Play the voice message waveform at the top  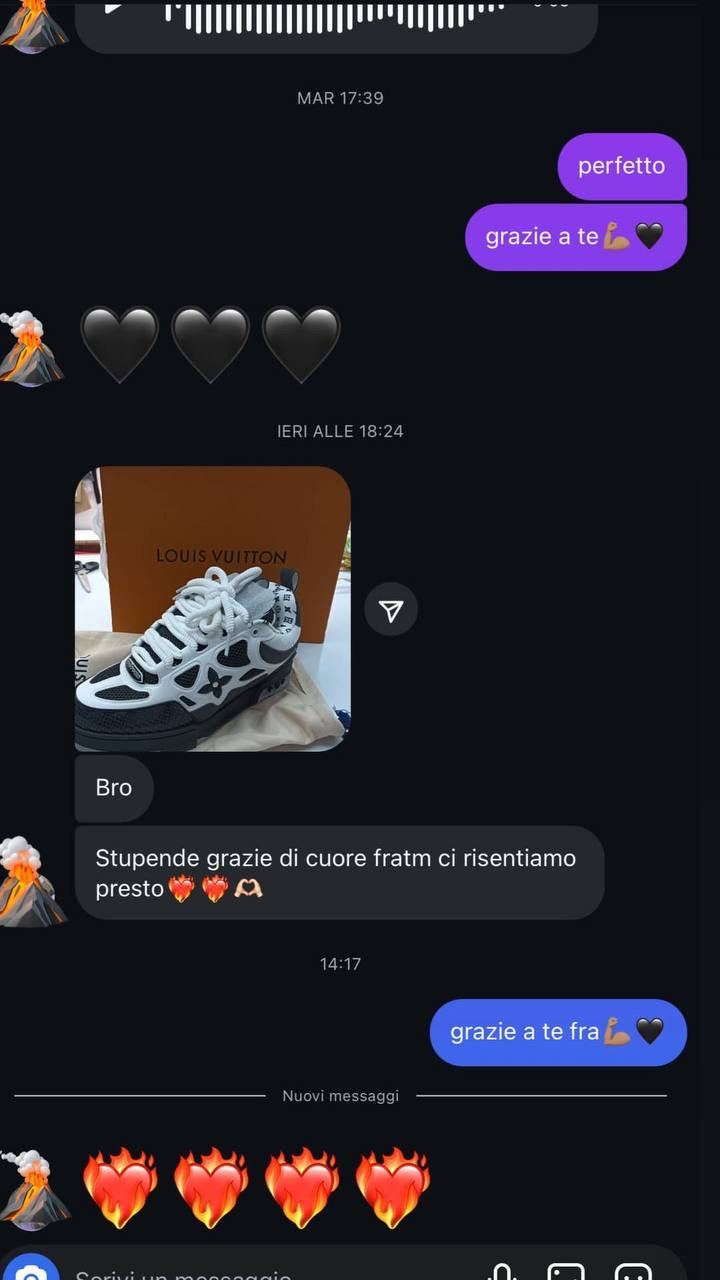pyautogui.click(x=115, y=8)
